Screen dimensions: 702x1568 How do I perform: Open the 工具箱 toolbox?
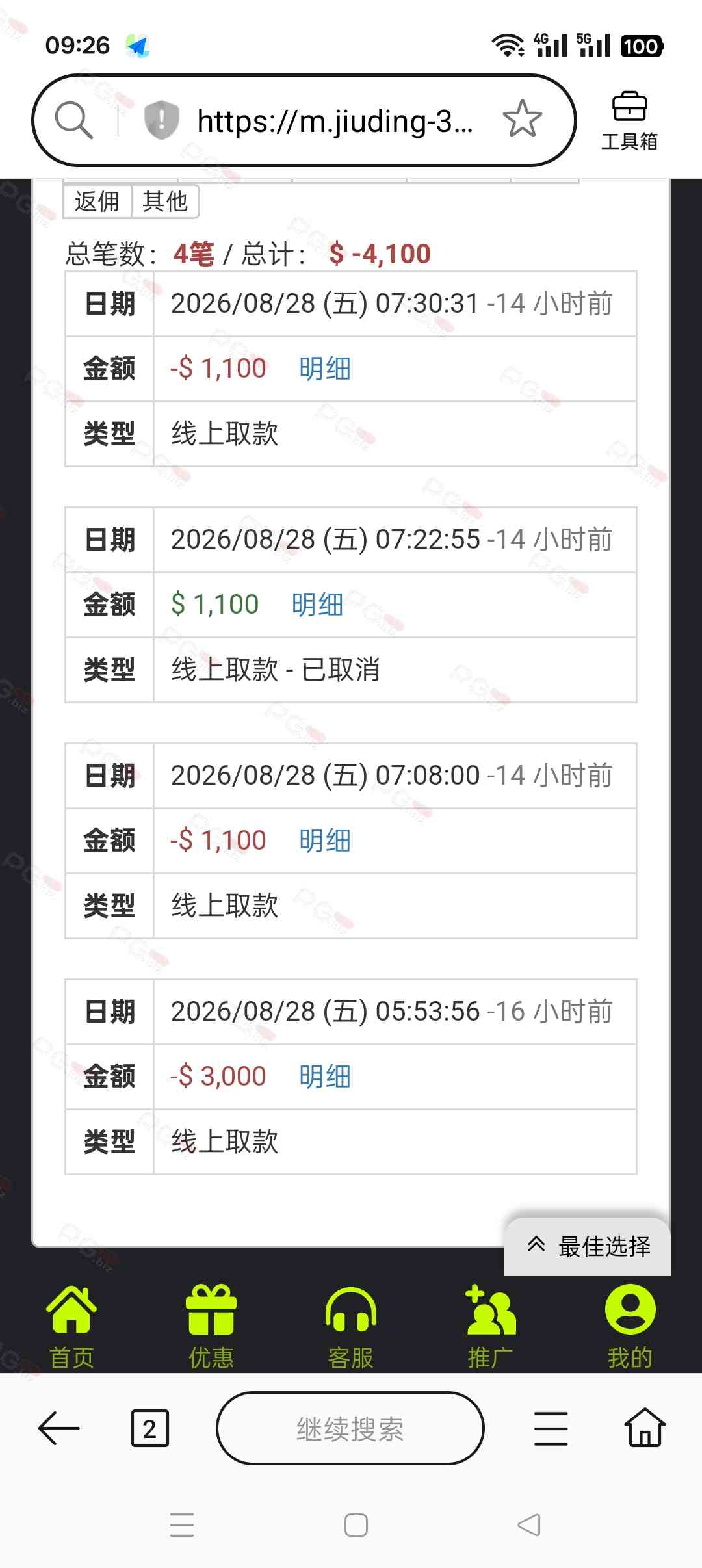[629, 121]
